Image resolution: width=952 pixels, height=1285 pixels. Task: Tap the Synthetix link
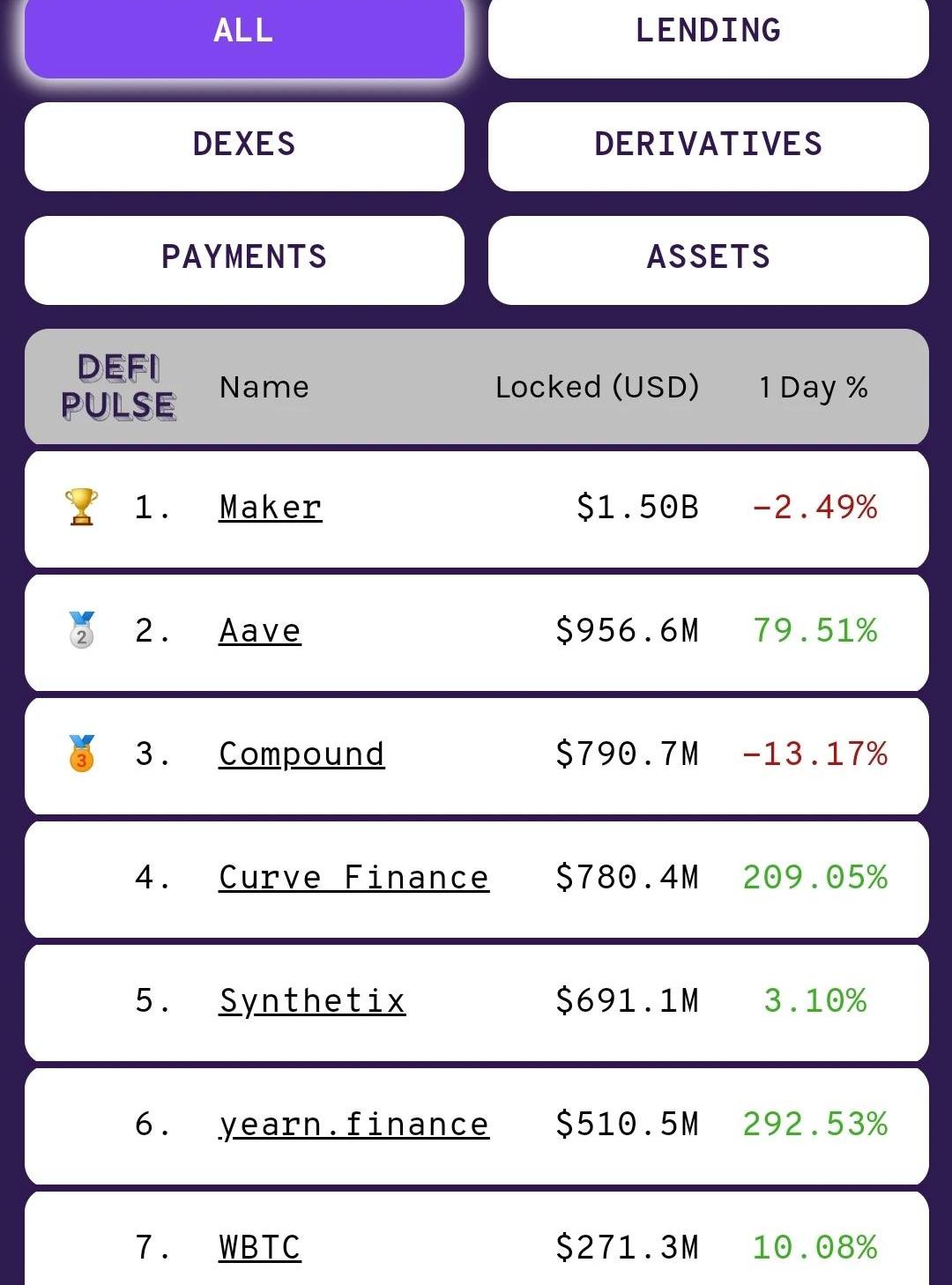[312, 1001]
